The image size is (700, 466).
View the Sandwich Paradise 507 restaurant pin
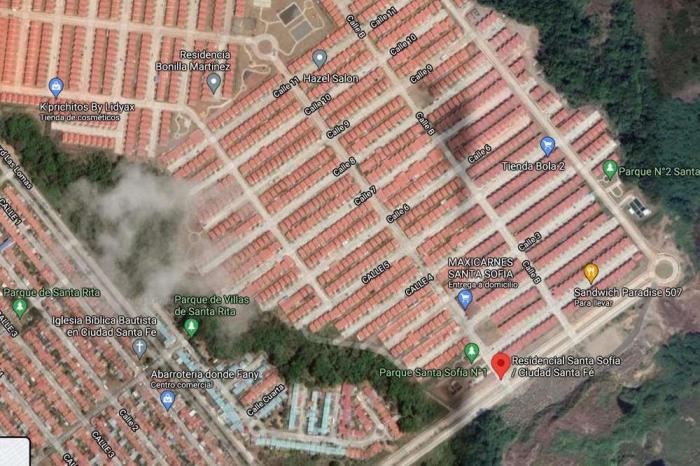(x=591, y=271)
